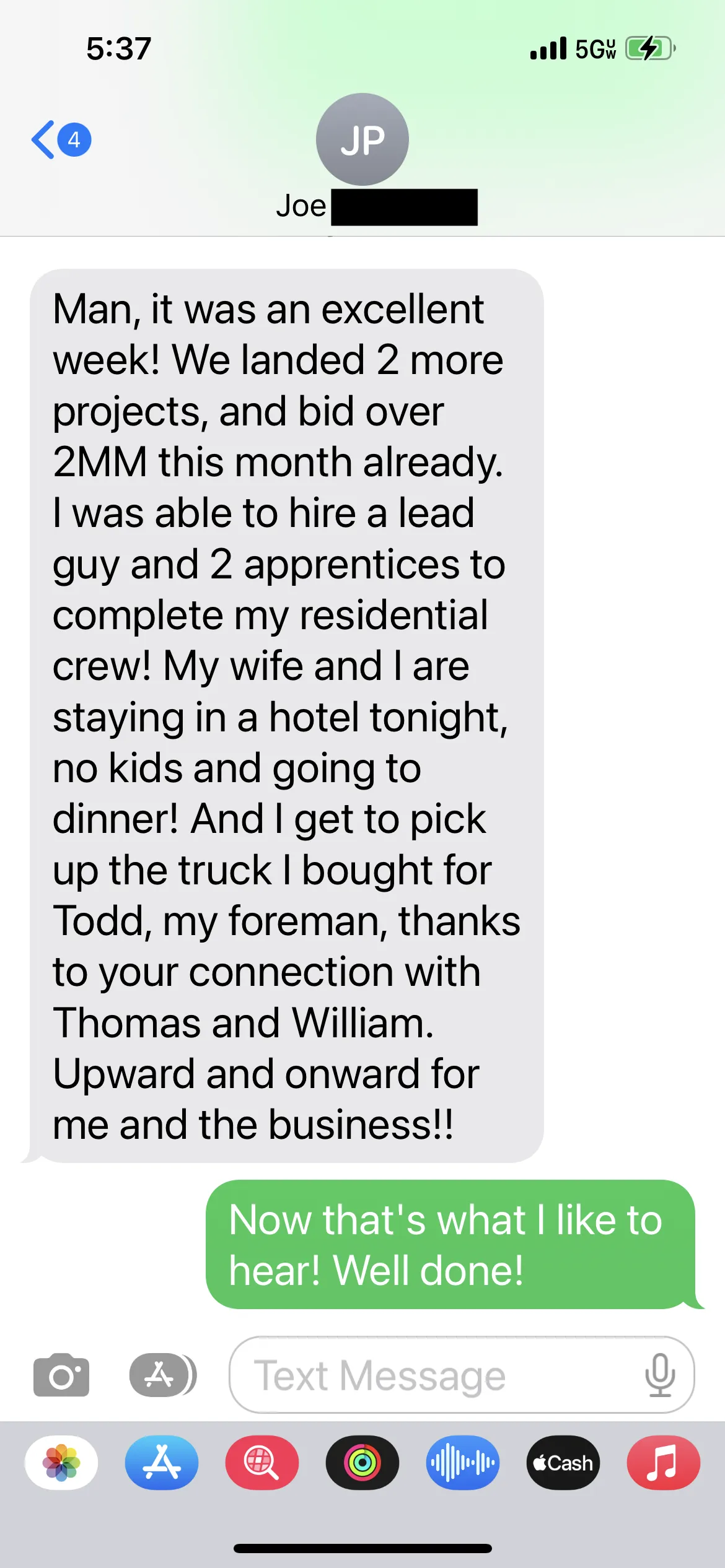Start dictation with the microphone icon

pyautogui.click(x=660, y=1375)
